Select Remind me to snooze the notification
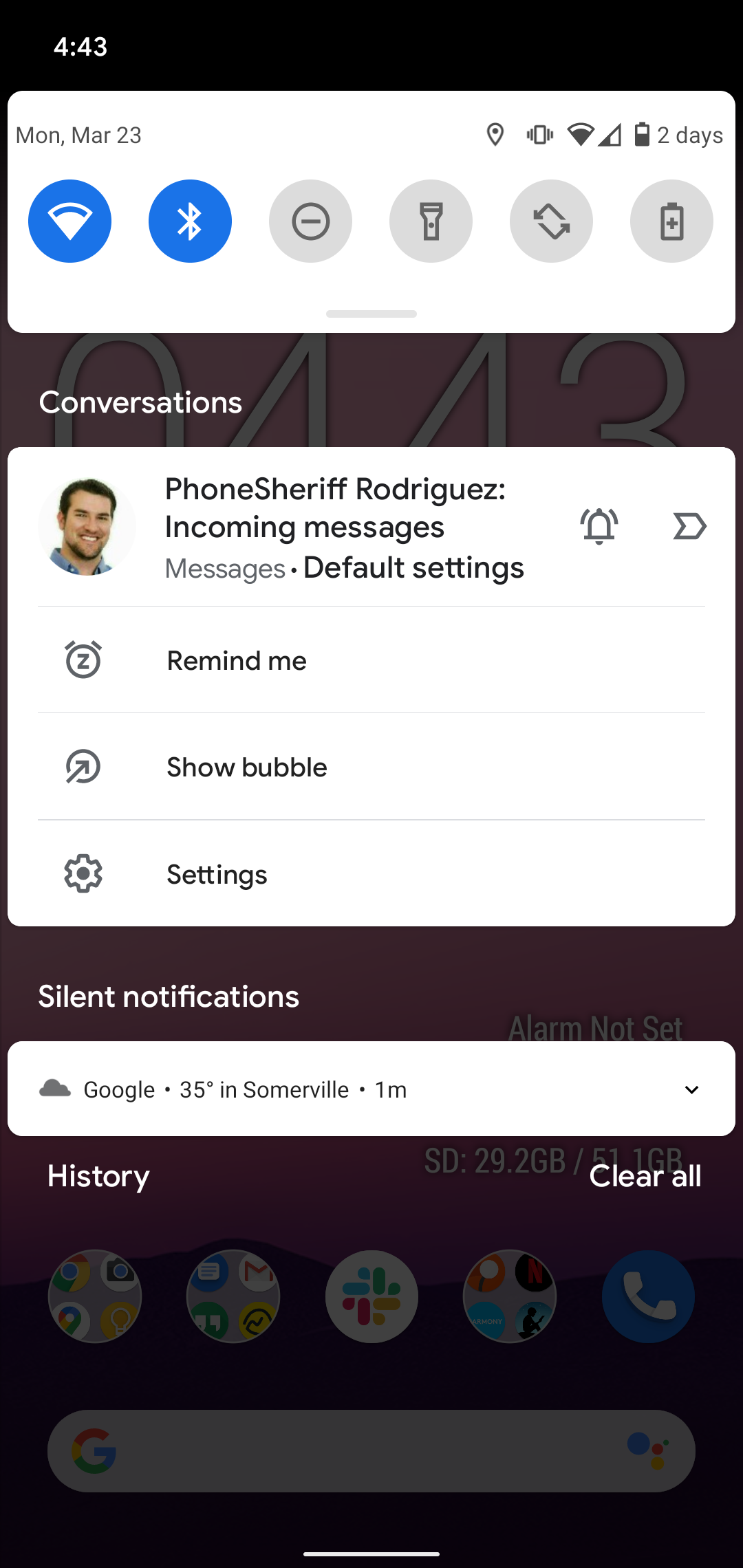Viewport: 743px width, 1568px height. (x=236, y=660)
